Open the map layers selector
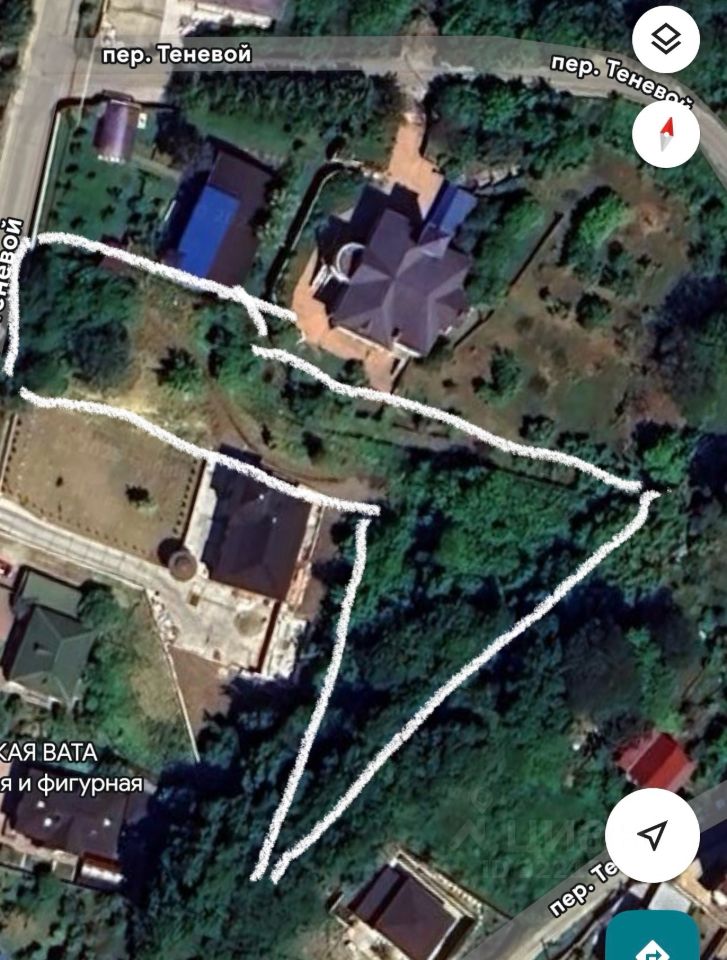The height and width of the screenshot is (960, 727). click(666, 40)
